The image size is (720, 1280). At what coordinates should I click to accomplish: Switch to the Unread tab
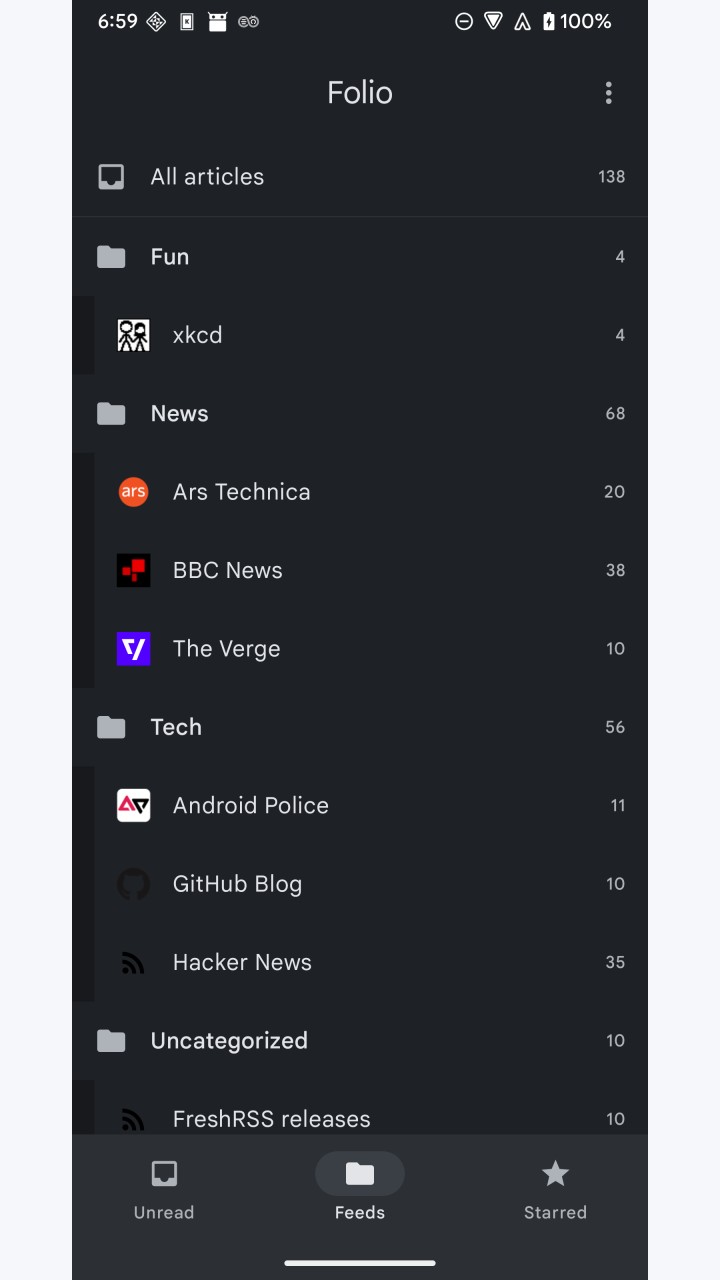pyautogui.click(x=164, y=1190)
